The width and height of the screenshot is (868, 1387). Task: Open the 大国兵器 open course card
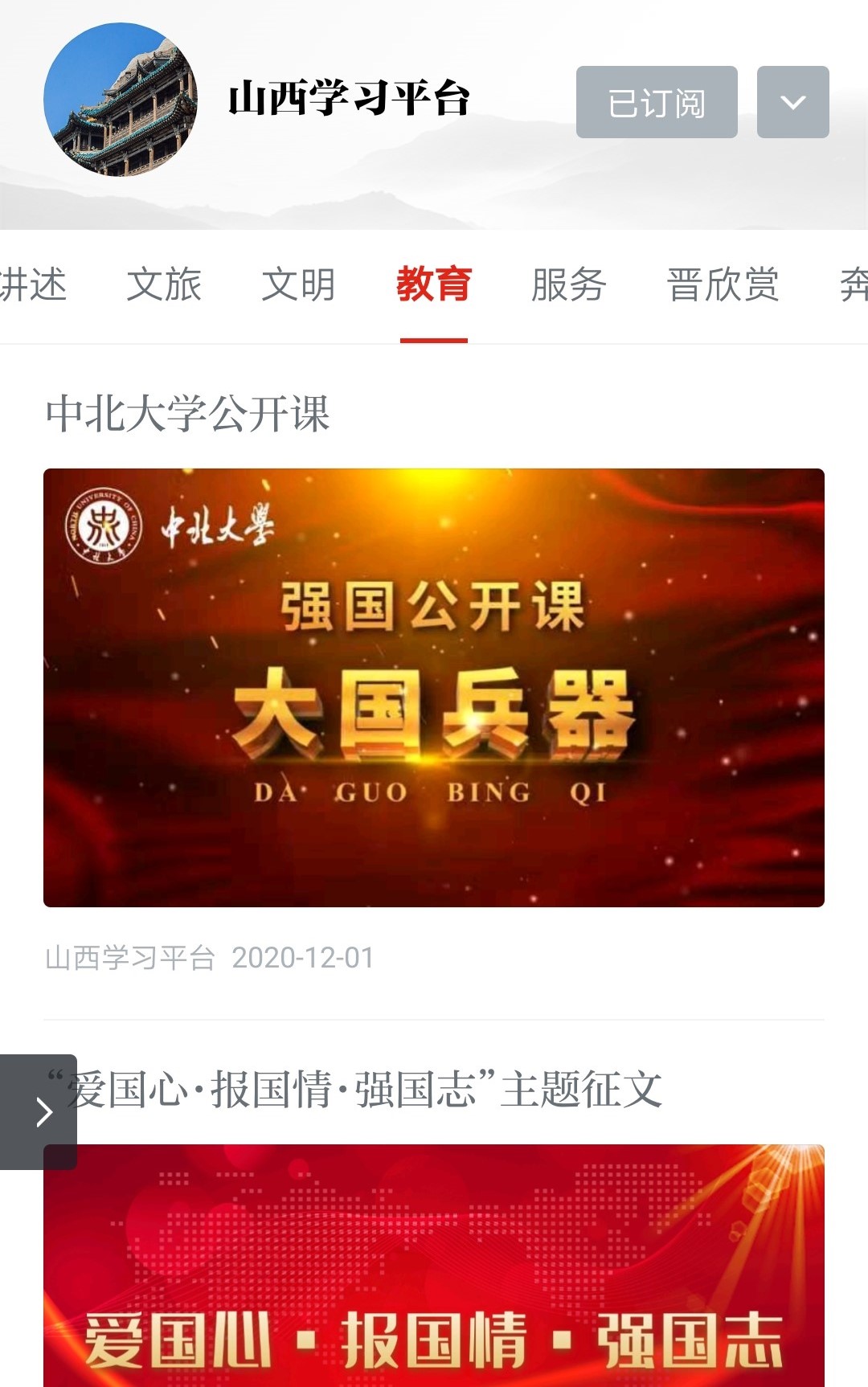(x=434, y=687)
